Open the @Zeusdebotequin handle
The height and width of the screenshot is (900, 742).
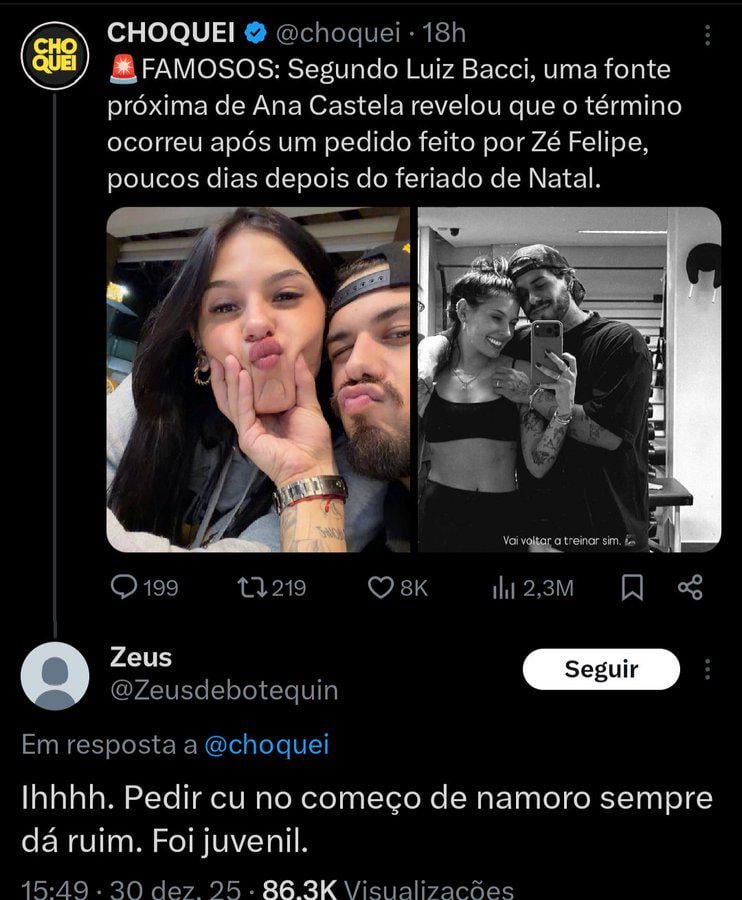tap(223, 691)
